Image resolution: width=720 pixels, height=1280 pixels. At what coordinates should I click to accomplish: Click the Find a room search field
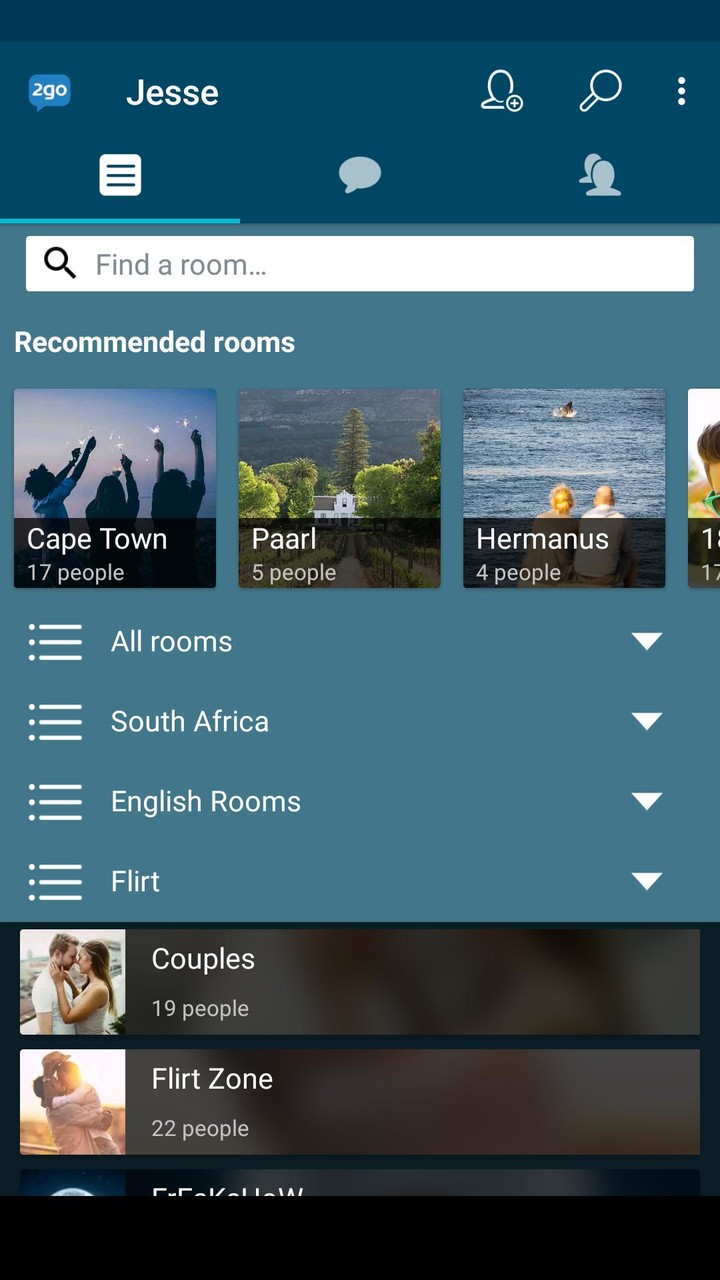[x=360, y=263]
